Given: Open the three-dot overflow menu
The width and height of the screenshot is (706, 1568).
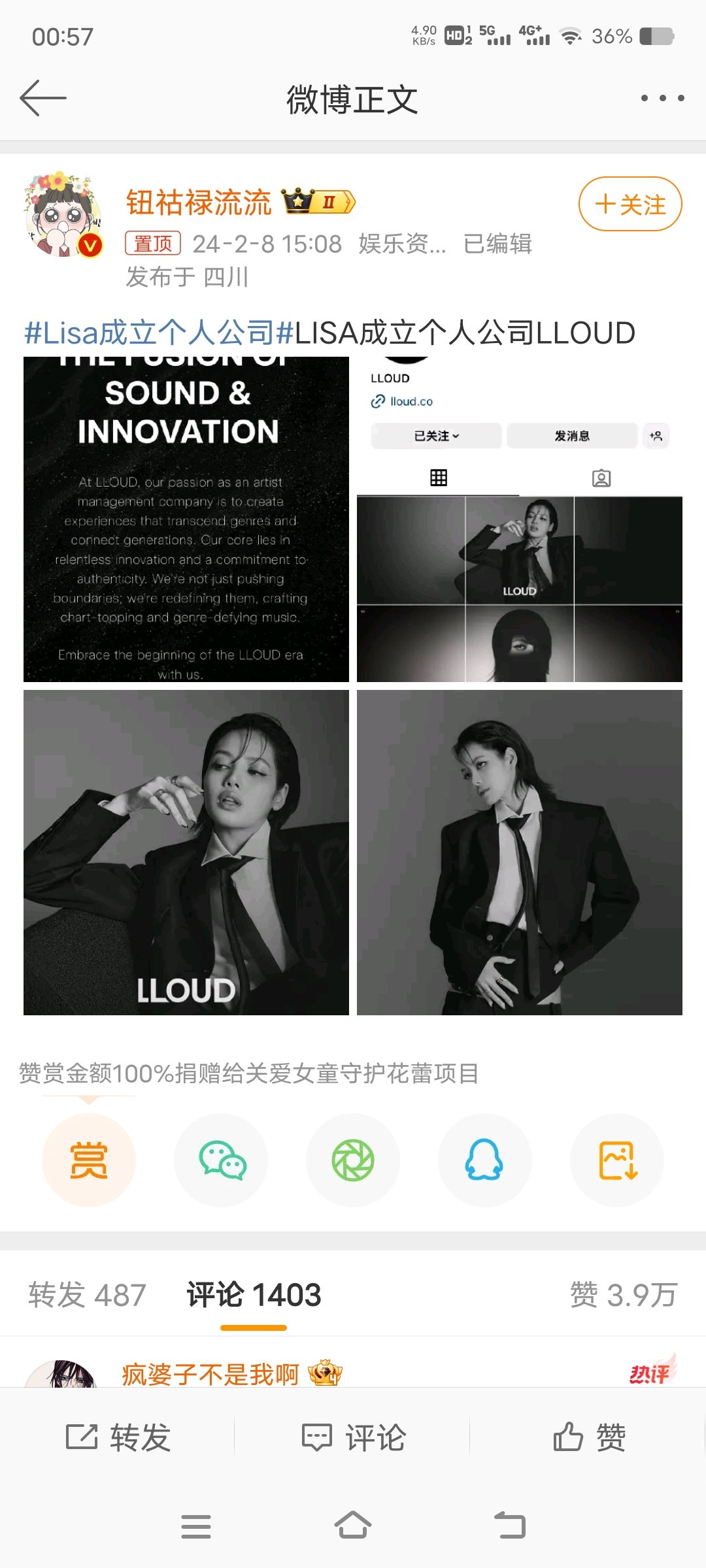Looking at the screenshot, I should pyautogui.click(x=662, y=99).
